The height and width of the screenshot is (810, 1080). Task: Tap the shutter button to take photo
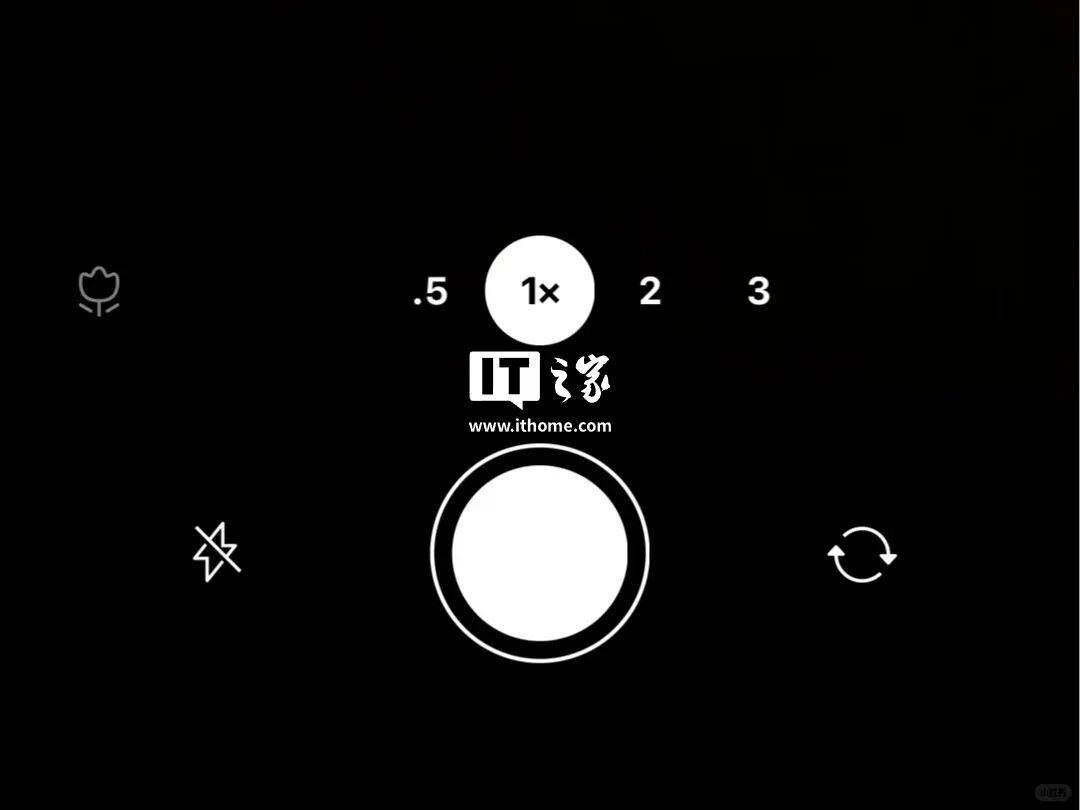coord(539,553)
